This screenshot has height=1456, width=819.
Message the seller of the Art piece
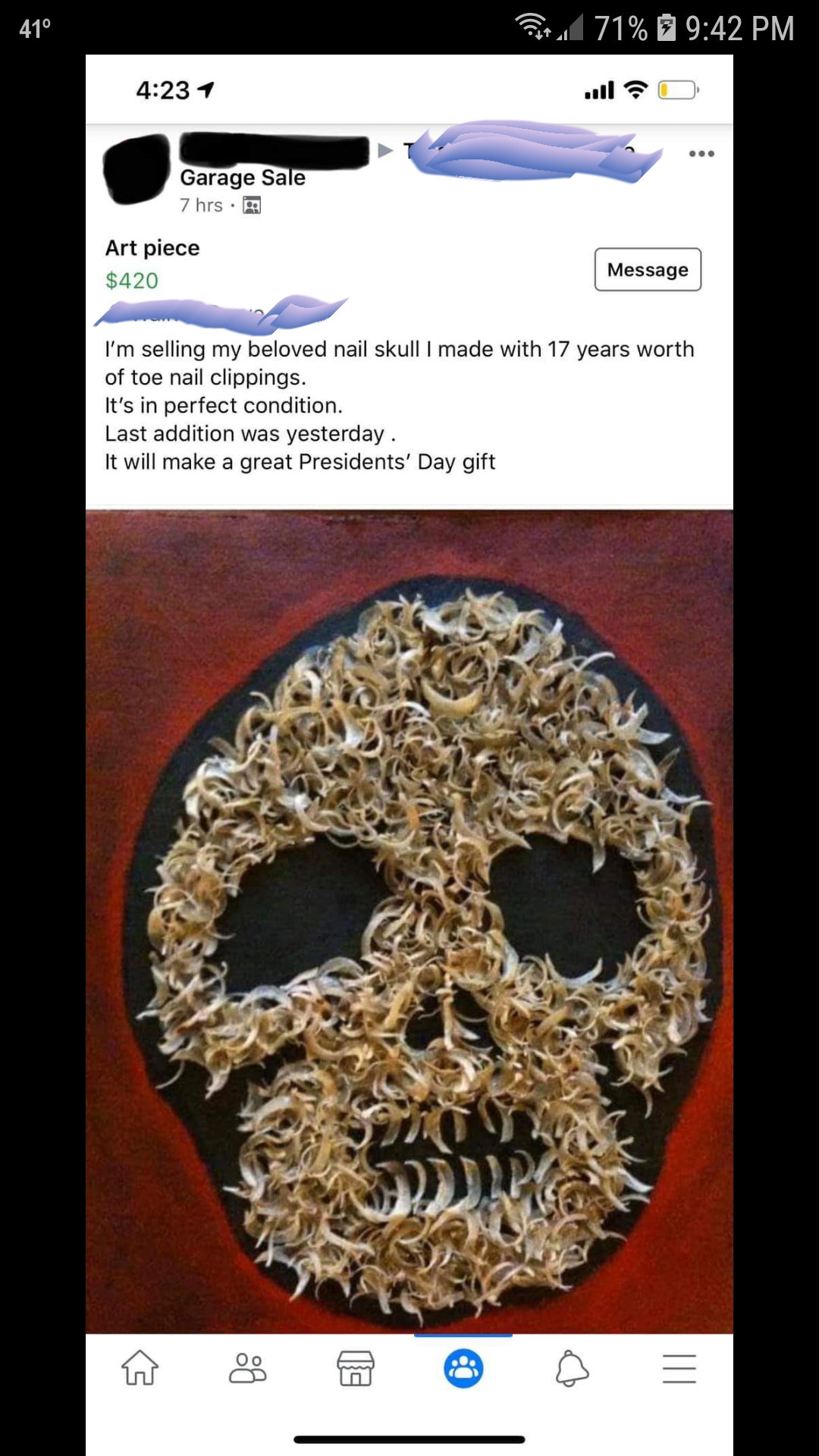coord(648,269)
